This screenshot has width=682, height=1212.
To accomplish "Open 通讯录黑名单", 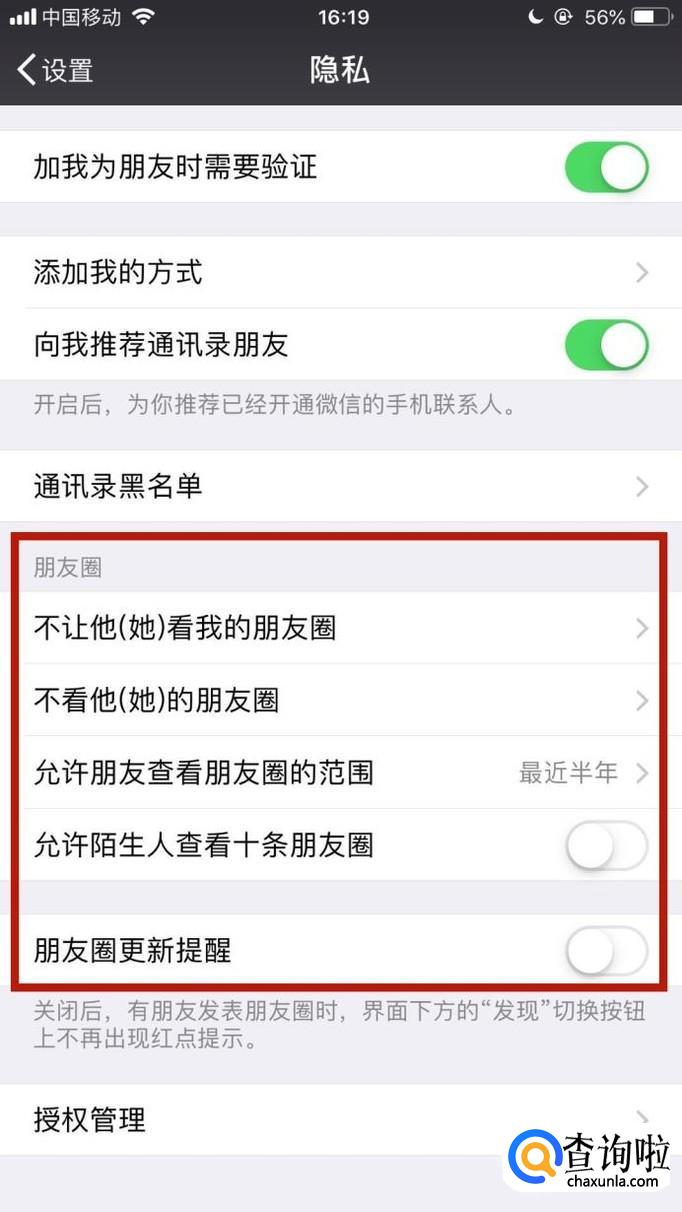I will 340,486.
